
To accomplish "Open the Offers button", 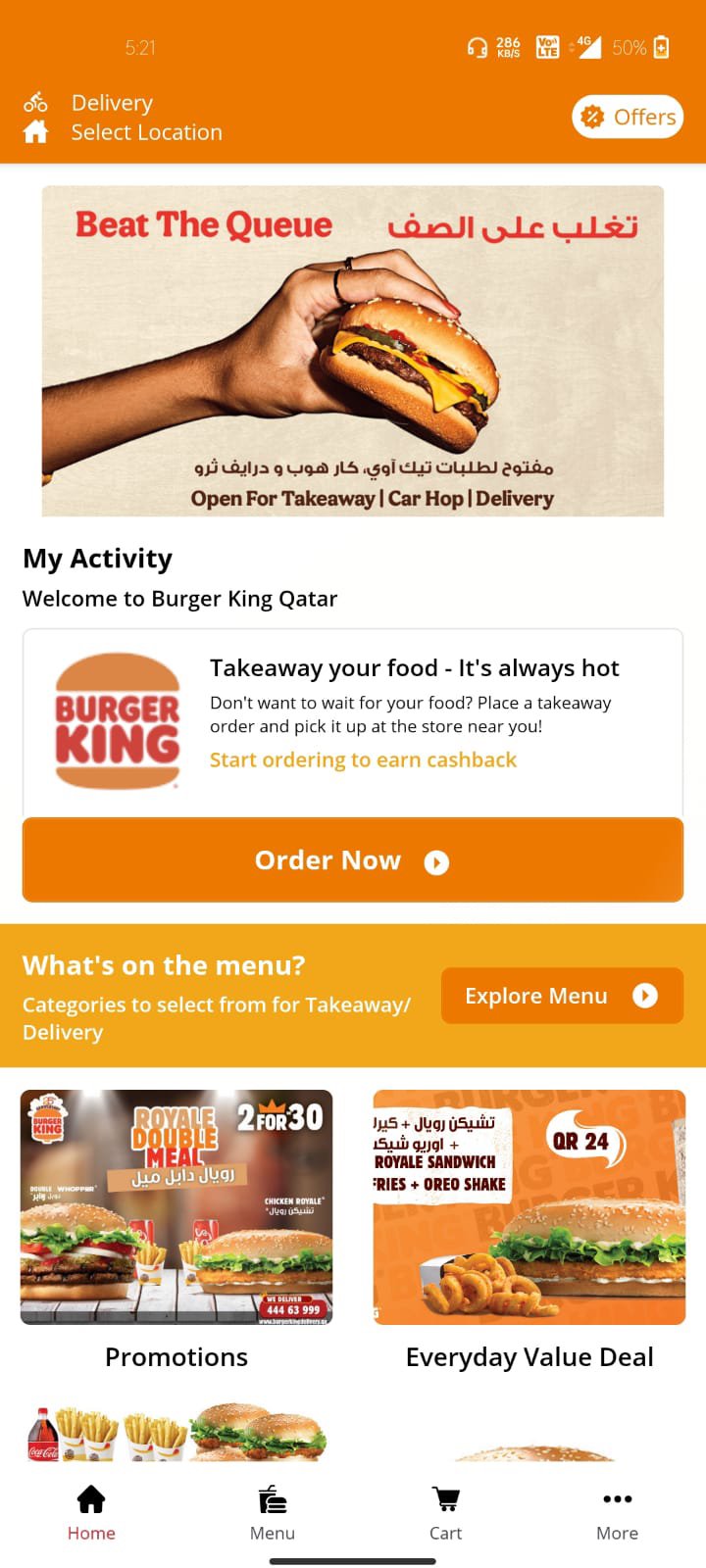I will click(x=628, y=118).
